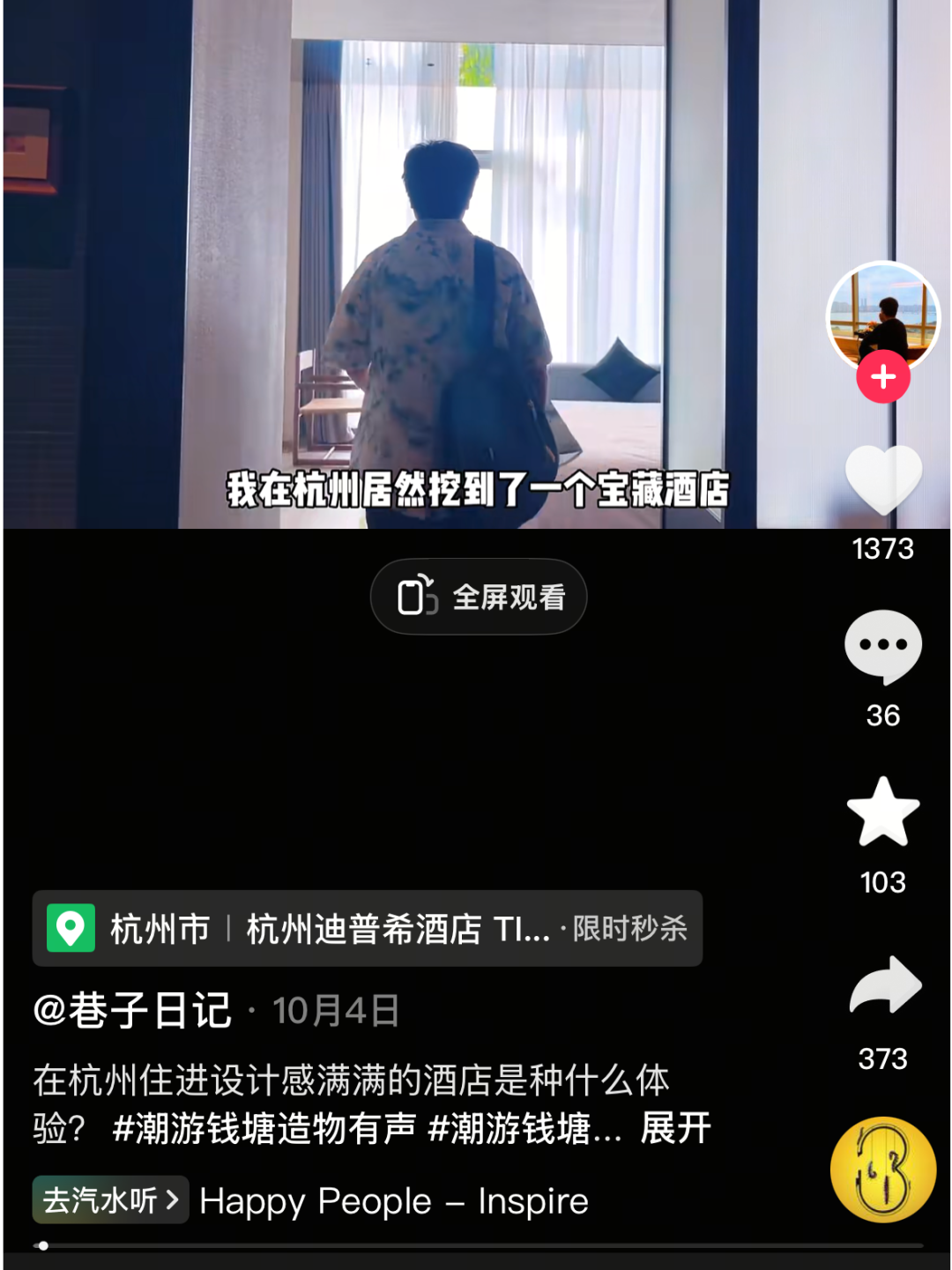Viewport: 952px width, 1270px height.
Task: Save this video with the star icon
Action: coord(883,812)
